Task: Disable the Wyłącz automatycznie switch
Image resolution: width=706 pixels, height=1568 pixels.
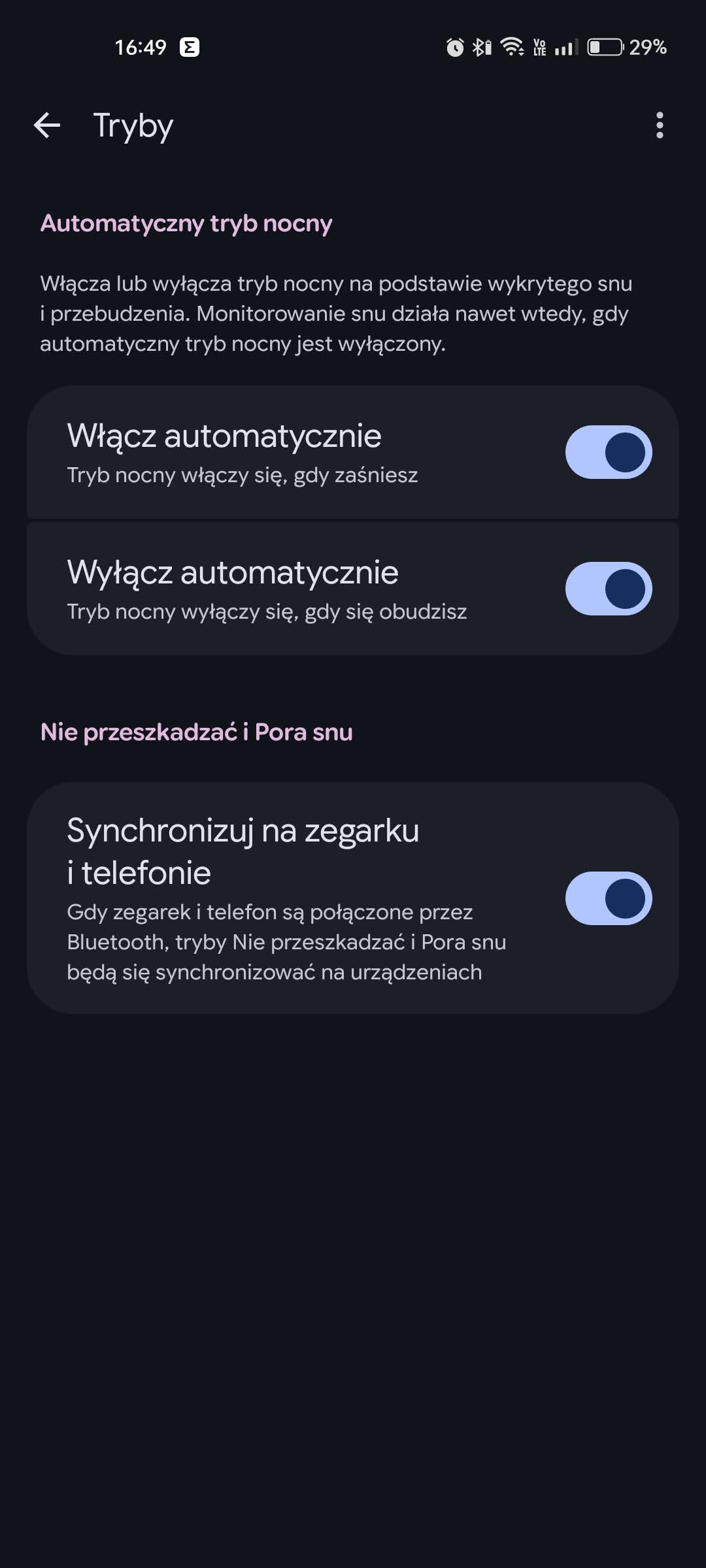Action: tap(608, 589)
